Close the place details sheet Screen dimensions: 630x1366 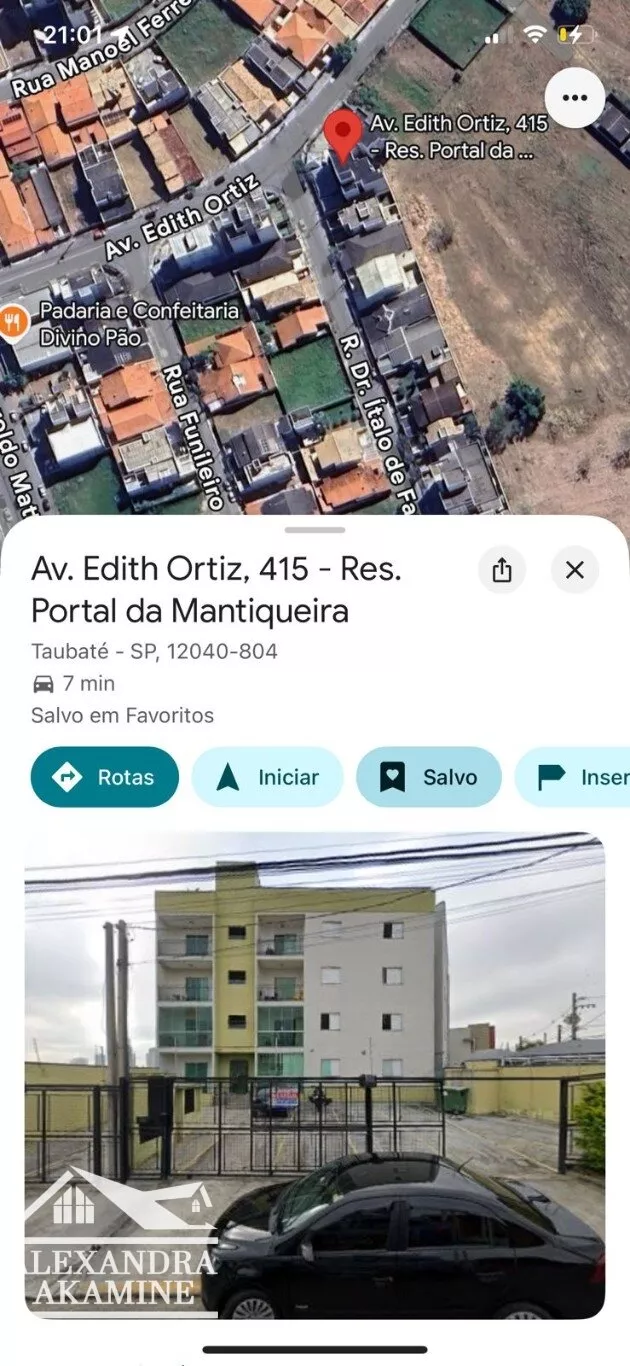pos(575,570)
